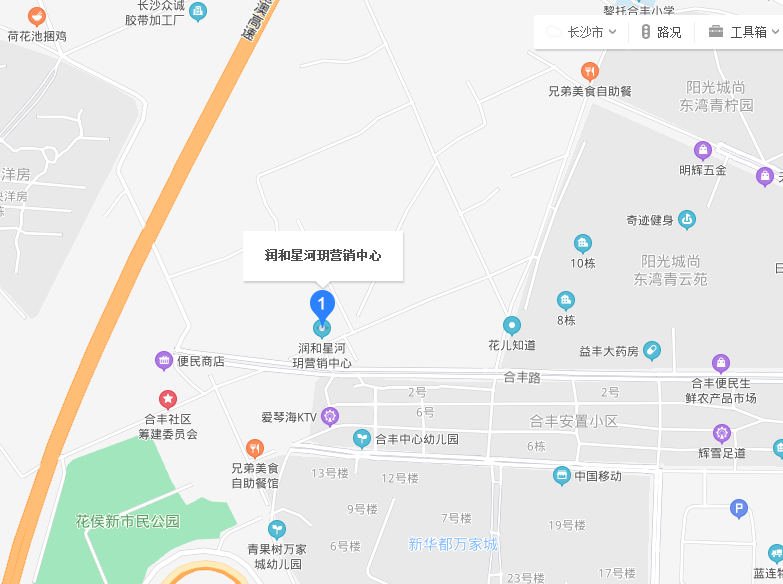Image resolution: width=783 pixels, height=584 pixels.
Task: Toggle the 路况 traffic layer
Action: pos(661,32)
